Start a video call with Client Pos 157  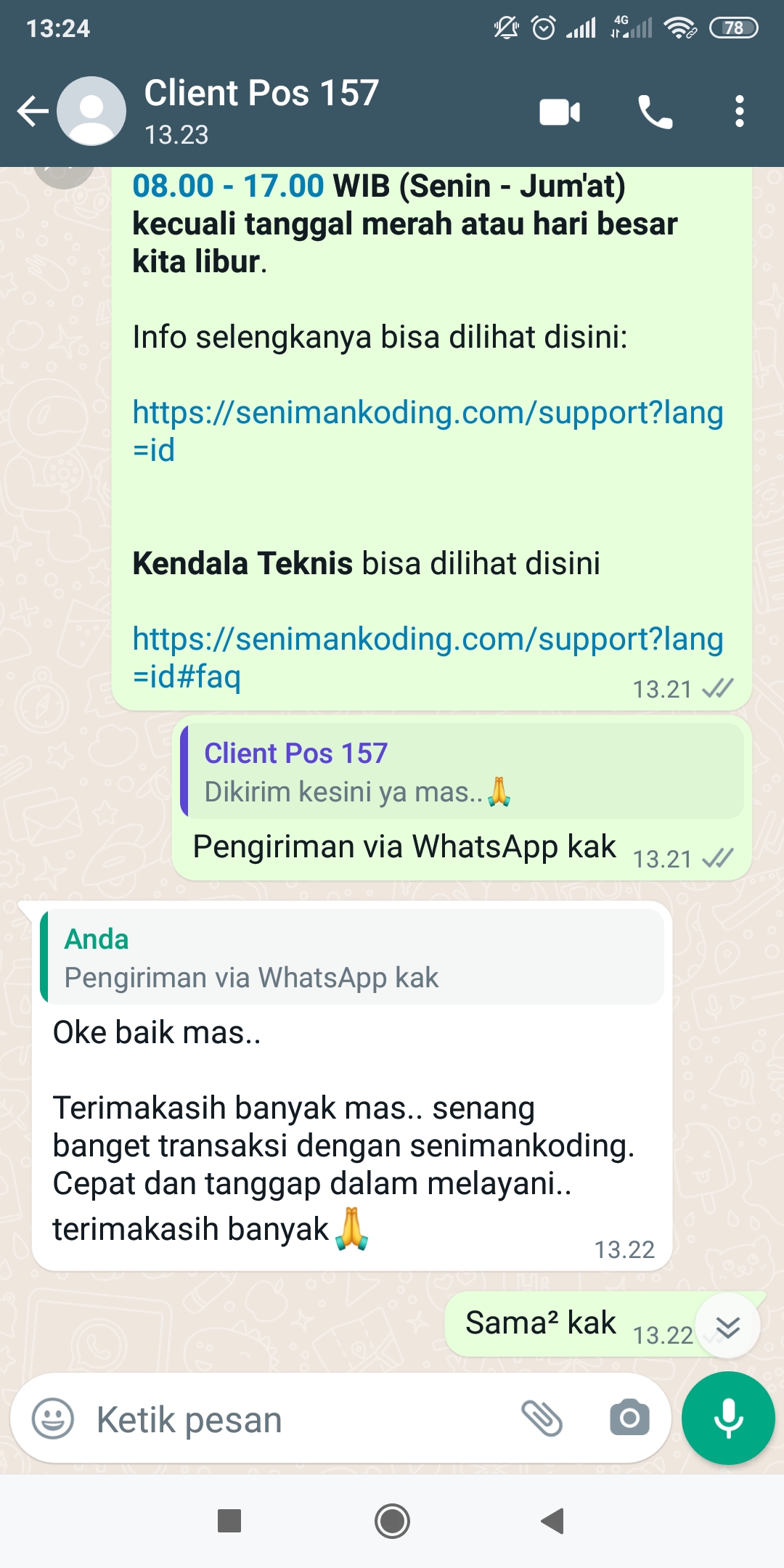click(x=560, y=112)
